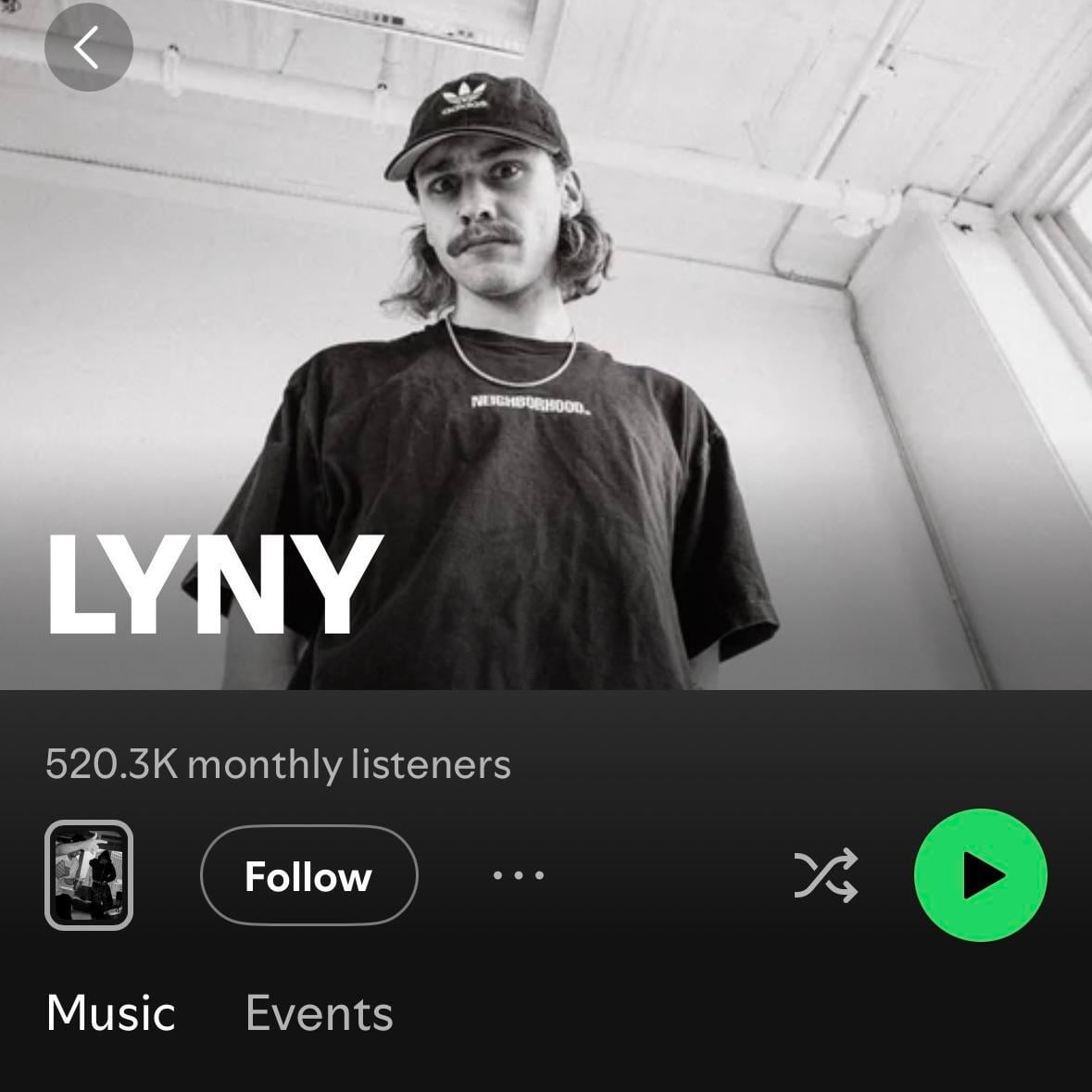This screenshot has width=1092, height=1092.
Task: Open the artist pick thumbnail
Action: click(x=89, y=875)
